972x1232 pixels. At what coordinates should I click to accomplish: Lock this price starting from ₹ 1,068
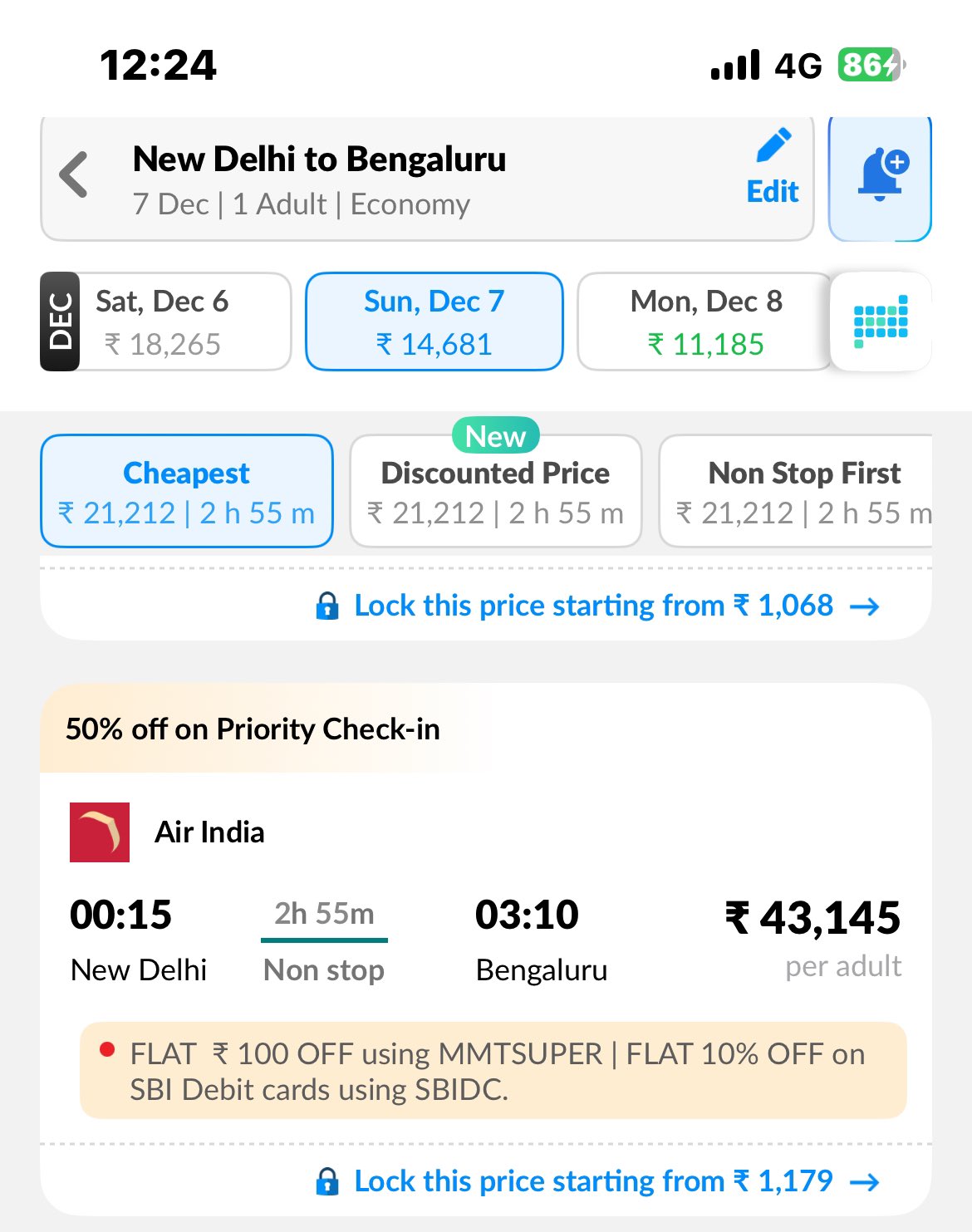click(x=596, y=606)
